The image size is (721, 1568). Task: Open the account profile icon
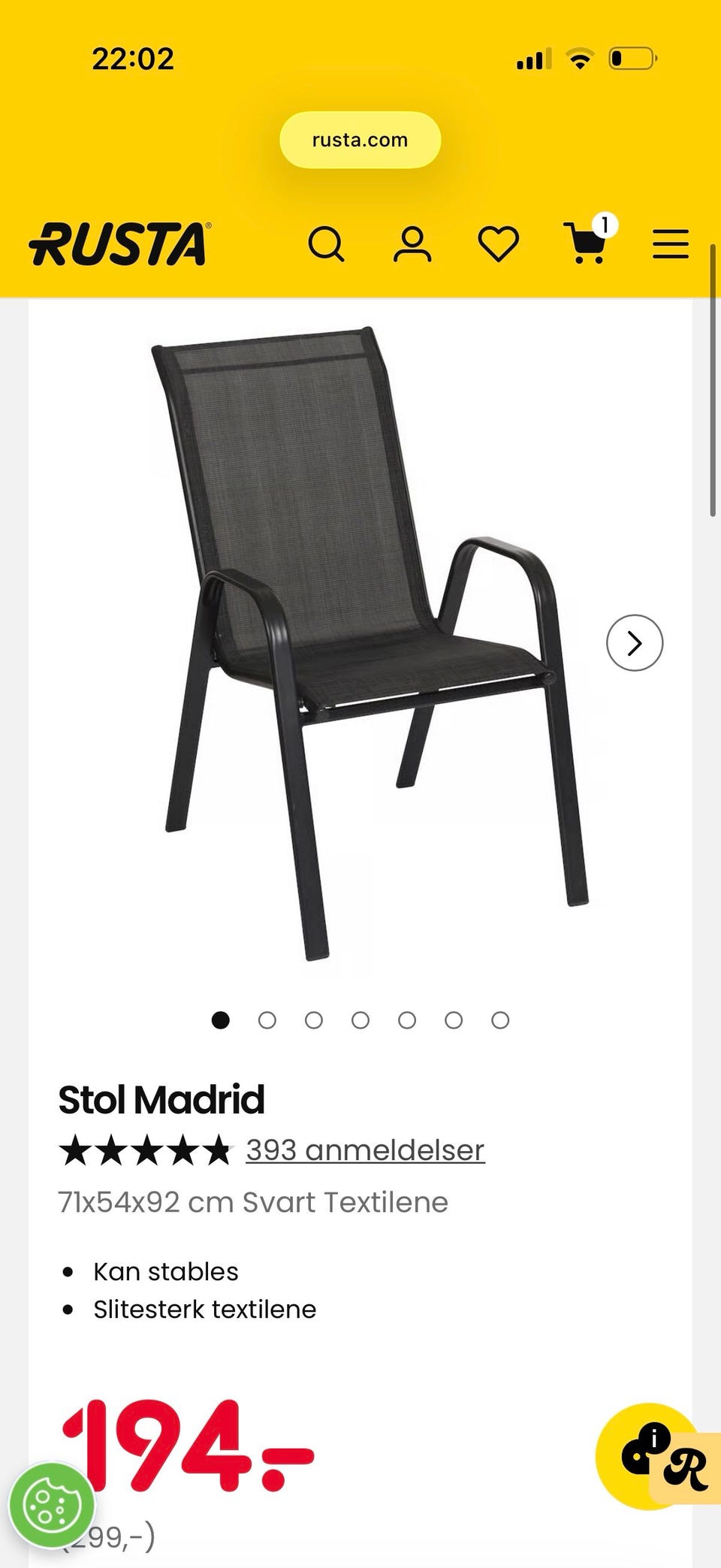click(x=412, y=245)
